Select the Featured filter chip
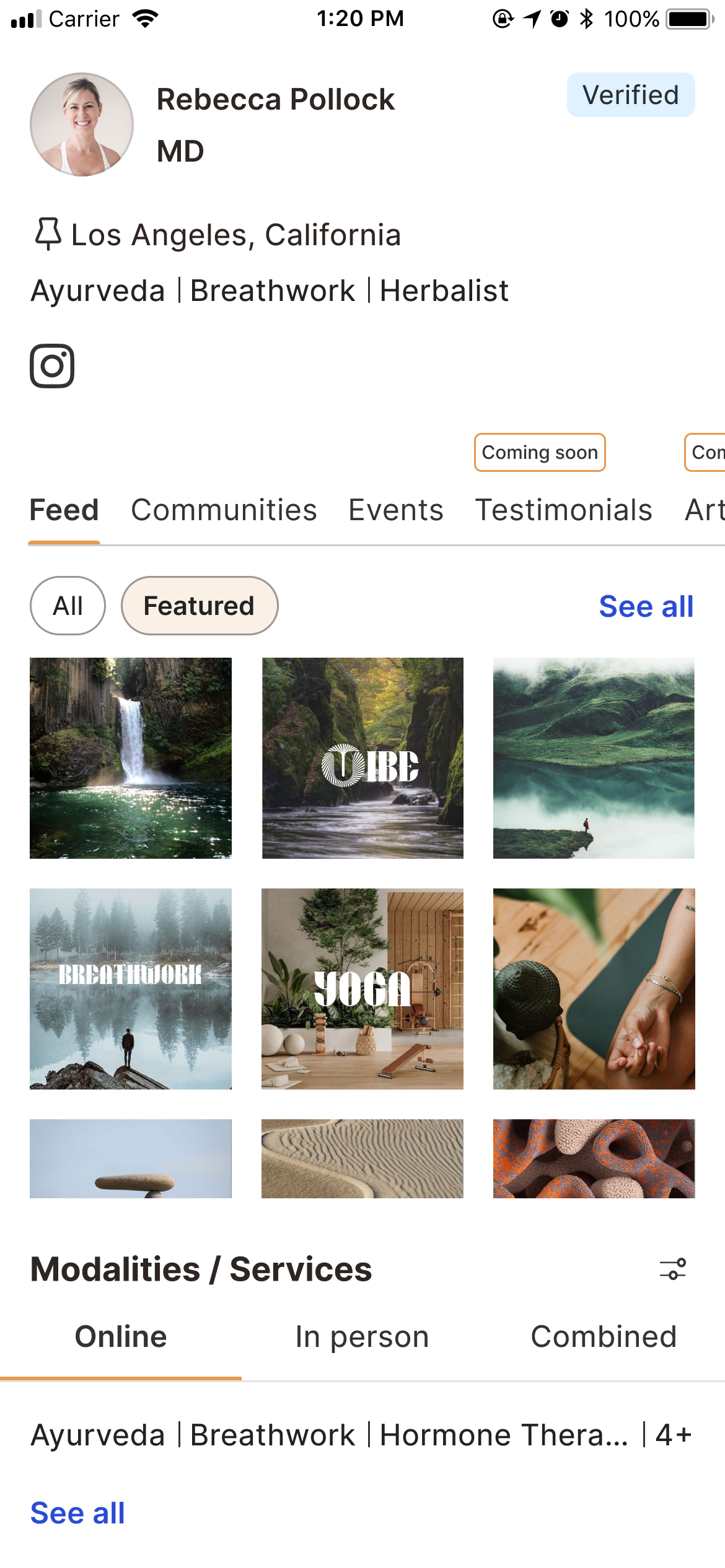The width and height of the screenshot is (725, 1568). [200, 606]
